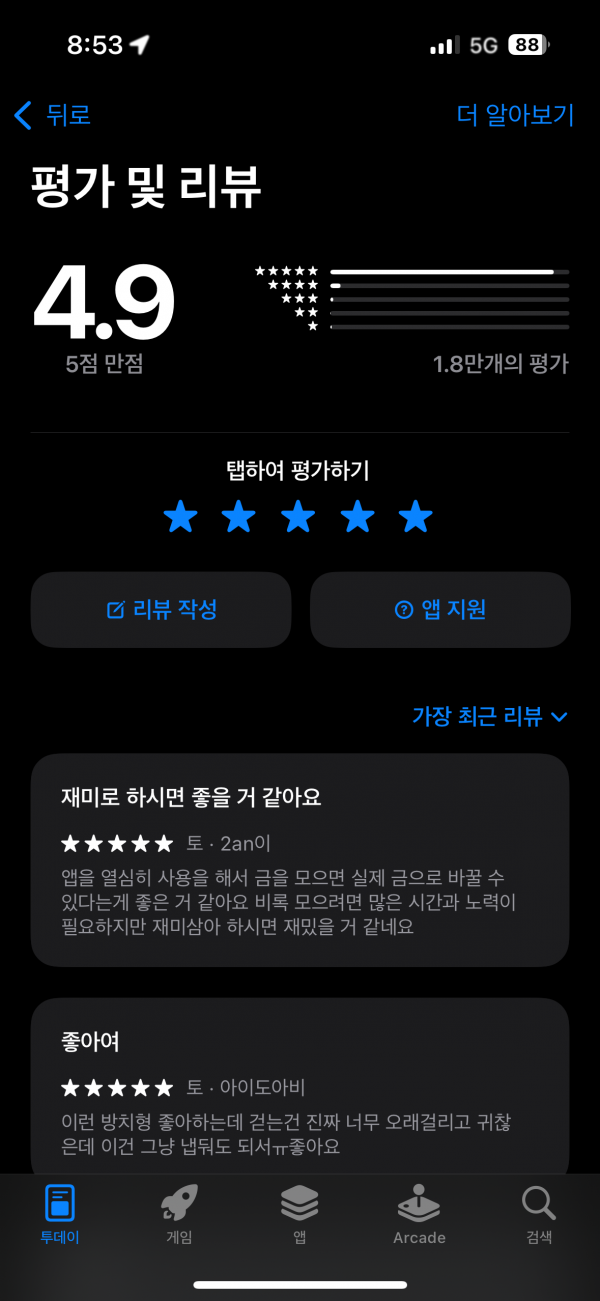
Task: Open the 더 알아보기 link
Action: tap(515, 115)
